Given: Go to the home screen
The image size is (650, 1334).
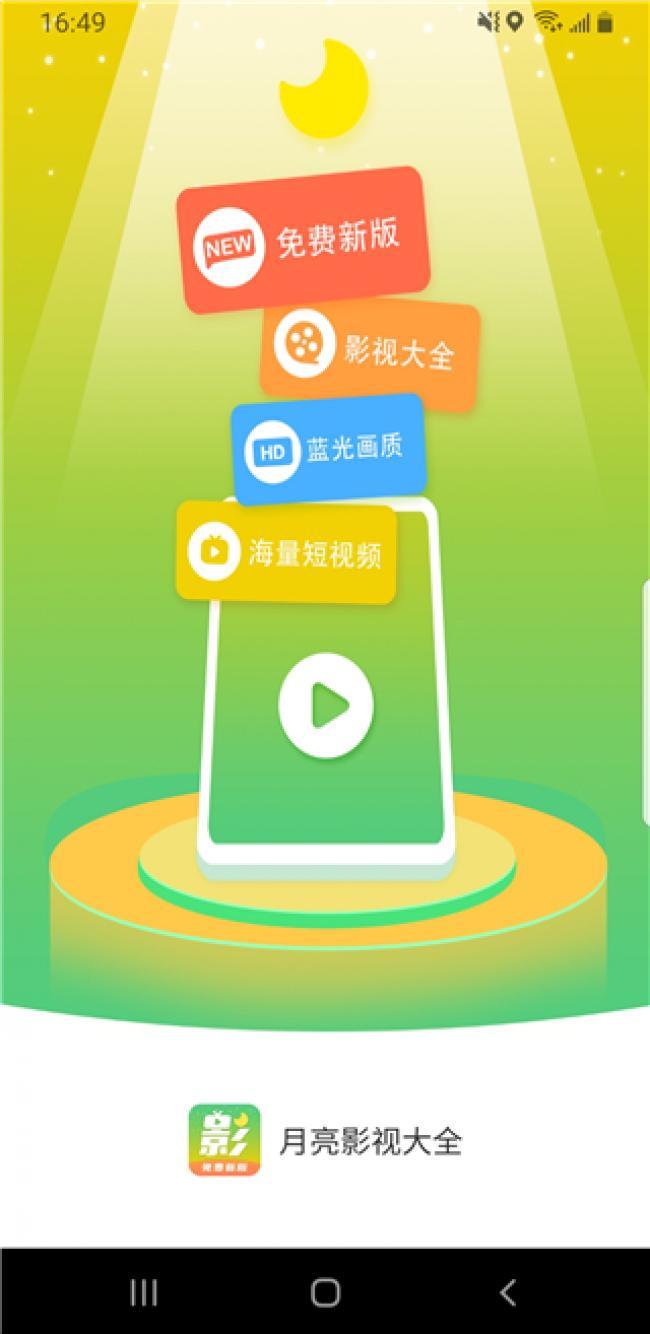Looking at the screenshot, I should click(325, 1293).
